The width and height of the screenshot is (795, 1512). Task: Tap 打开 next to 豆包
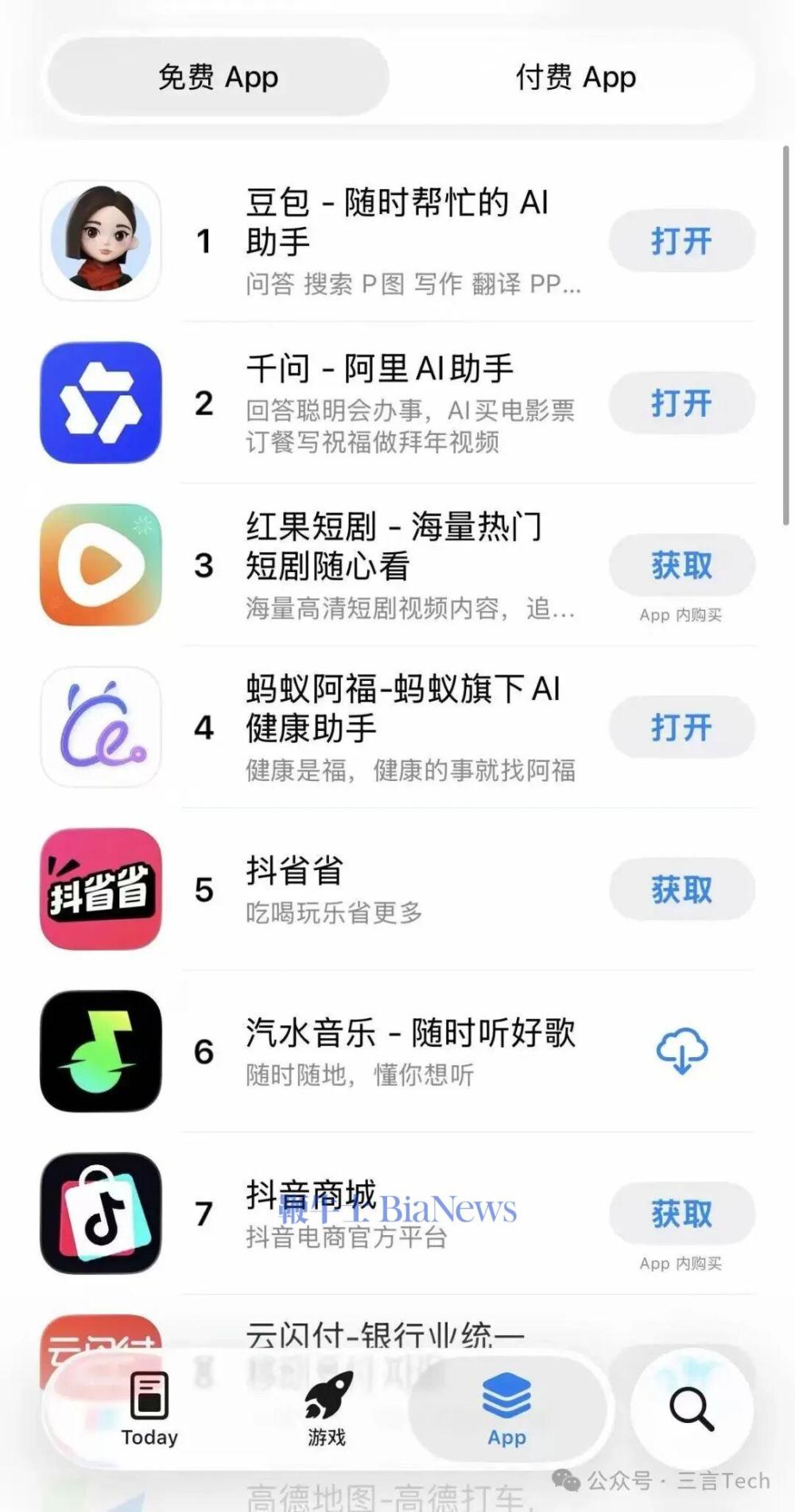point(681,241)
